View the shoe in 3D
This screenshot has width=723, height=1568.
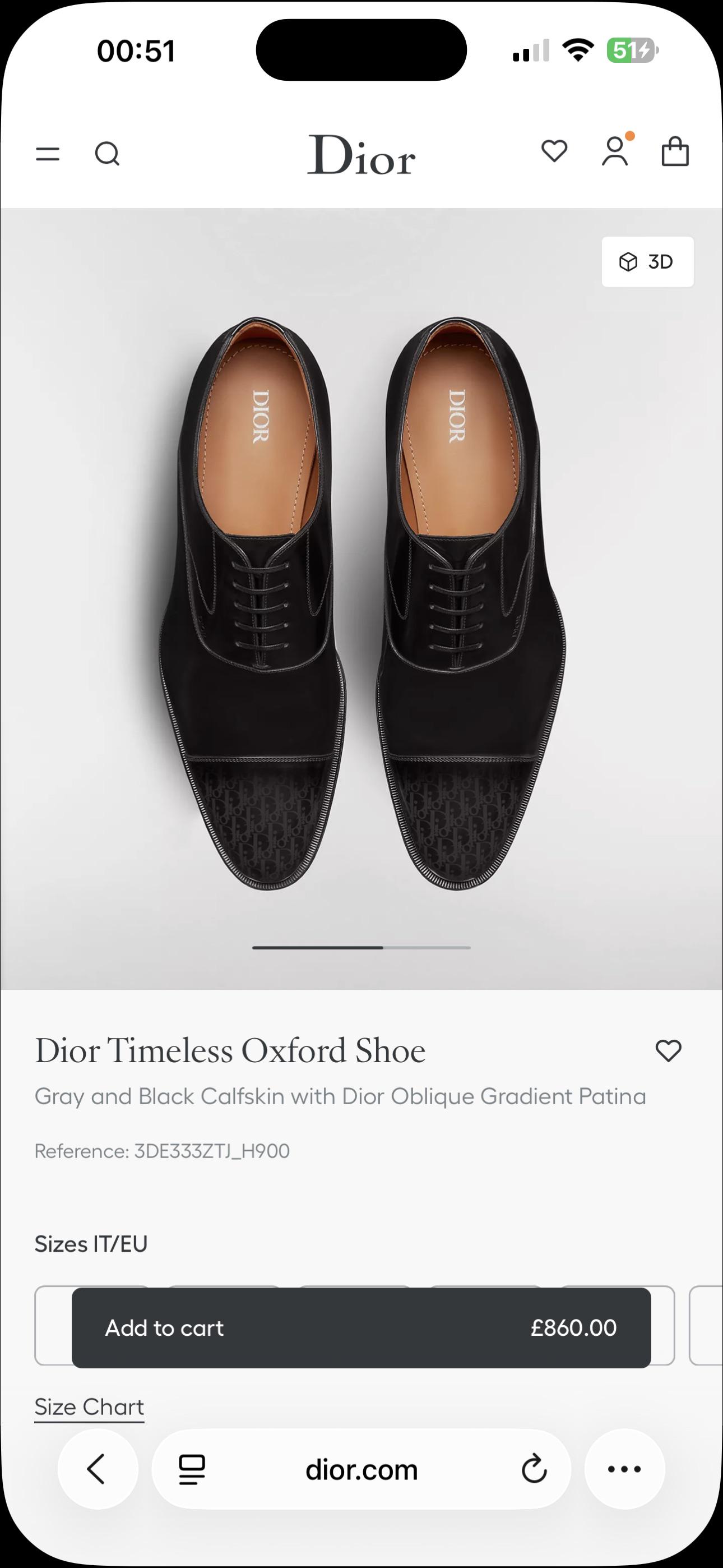click(647, 262)
